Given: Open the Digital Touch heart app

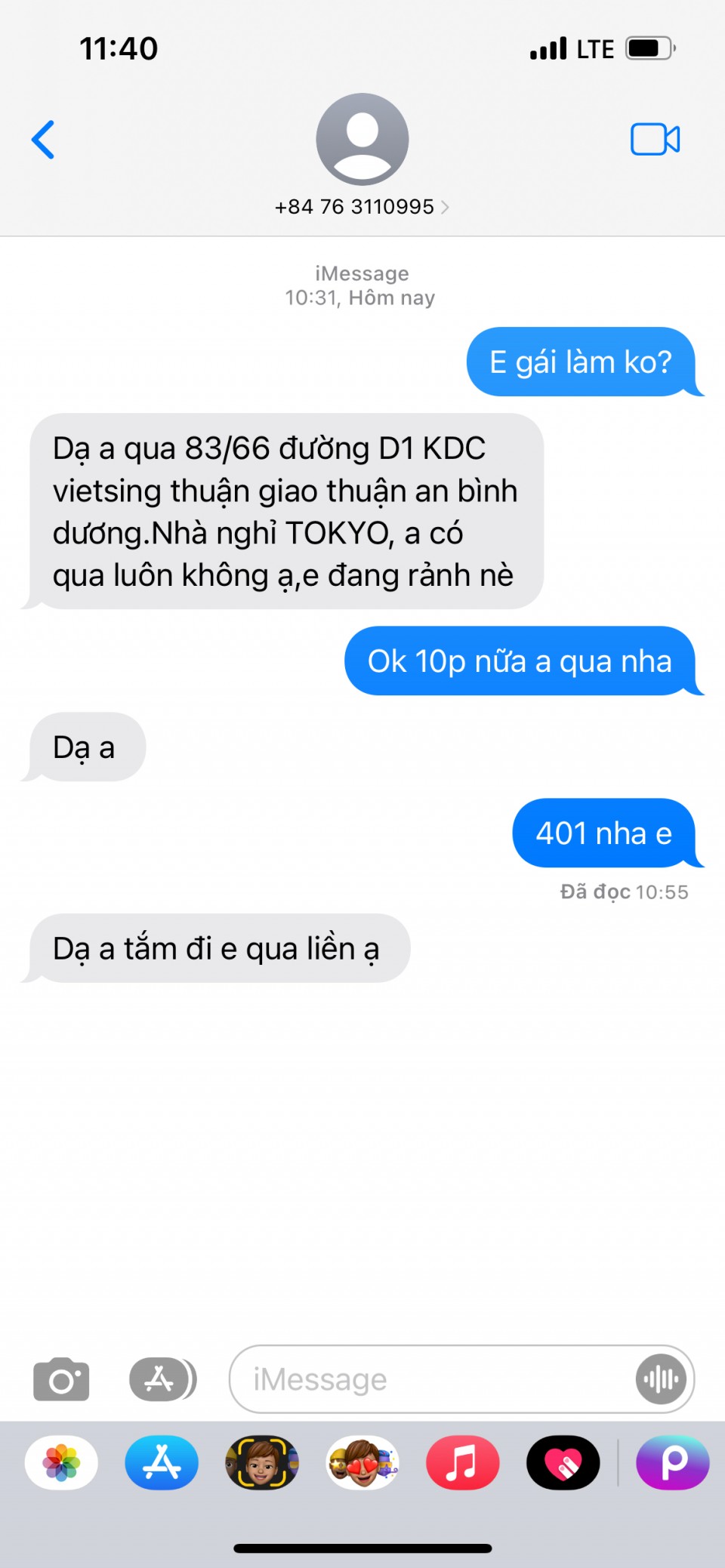Looking at the screenshot, I should tap(563, 1462).
